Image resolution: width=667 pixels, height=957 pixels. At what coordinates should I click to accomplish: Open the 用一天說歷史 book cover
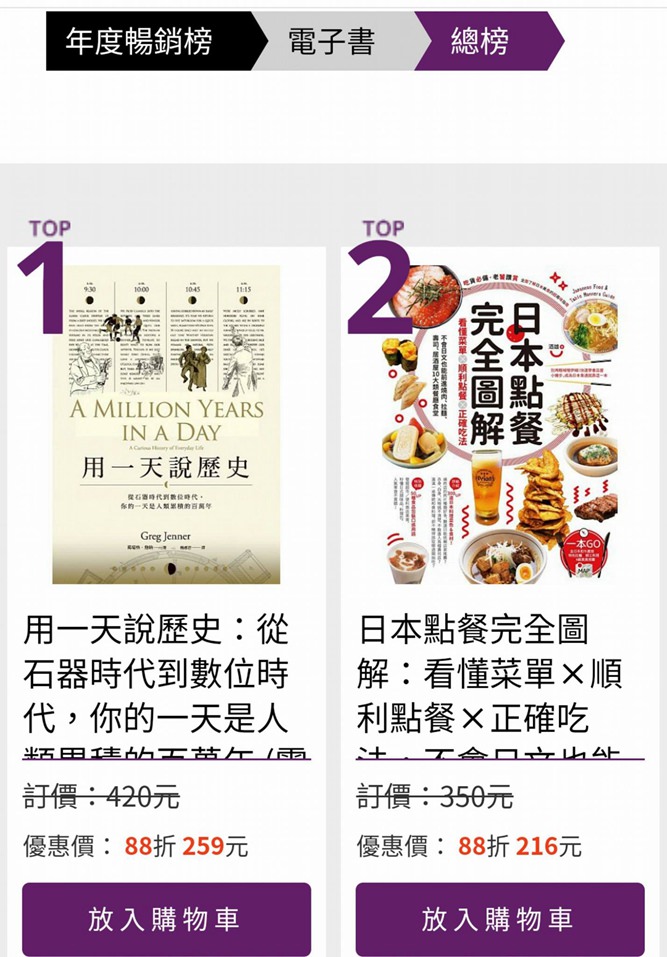pyautogui.click(x=166, y=424)
